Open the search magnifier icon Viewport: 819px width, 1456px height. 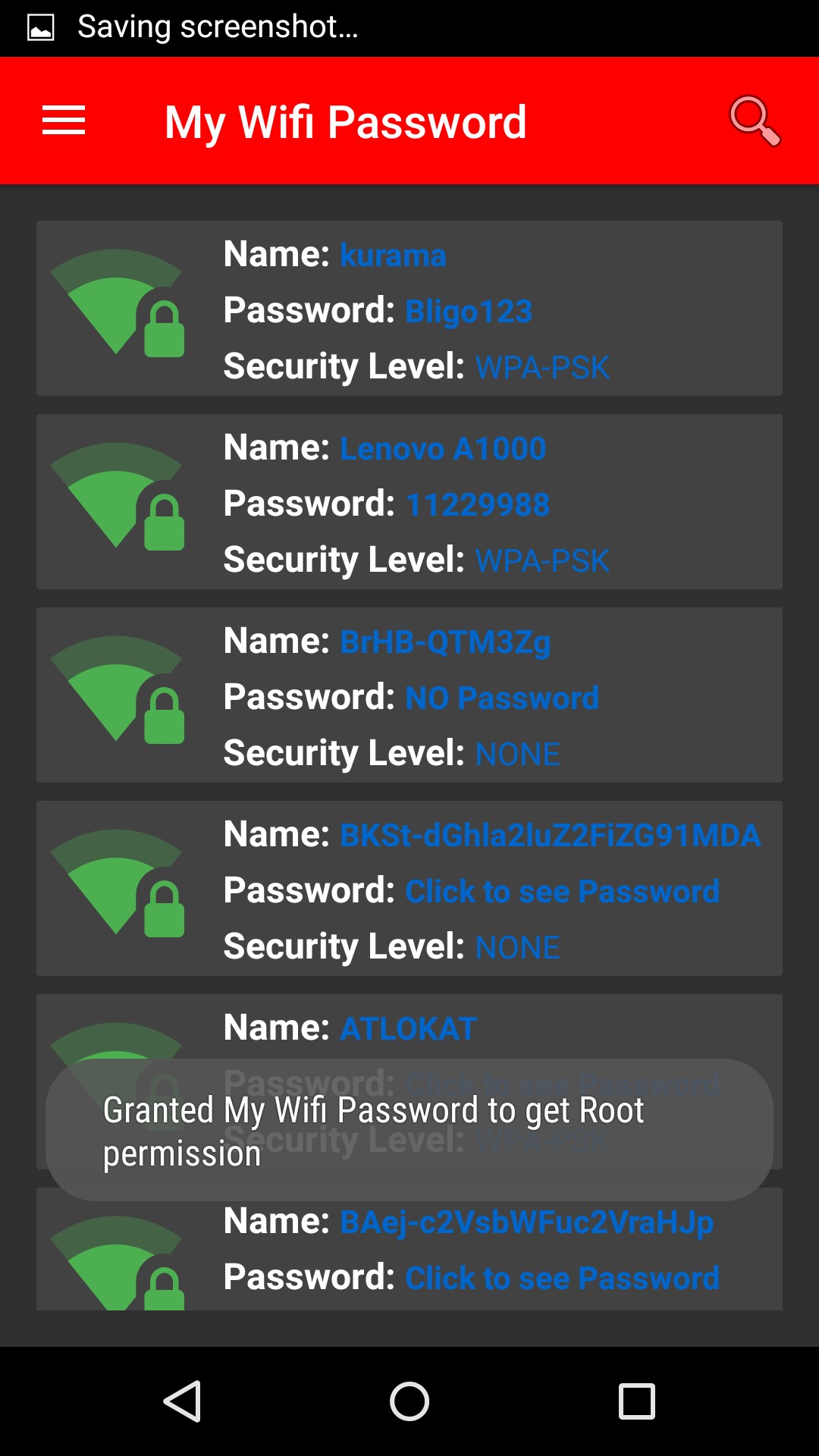754,121
